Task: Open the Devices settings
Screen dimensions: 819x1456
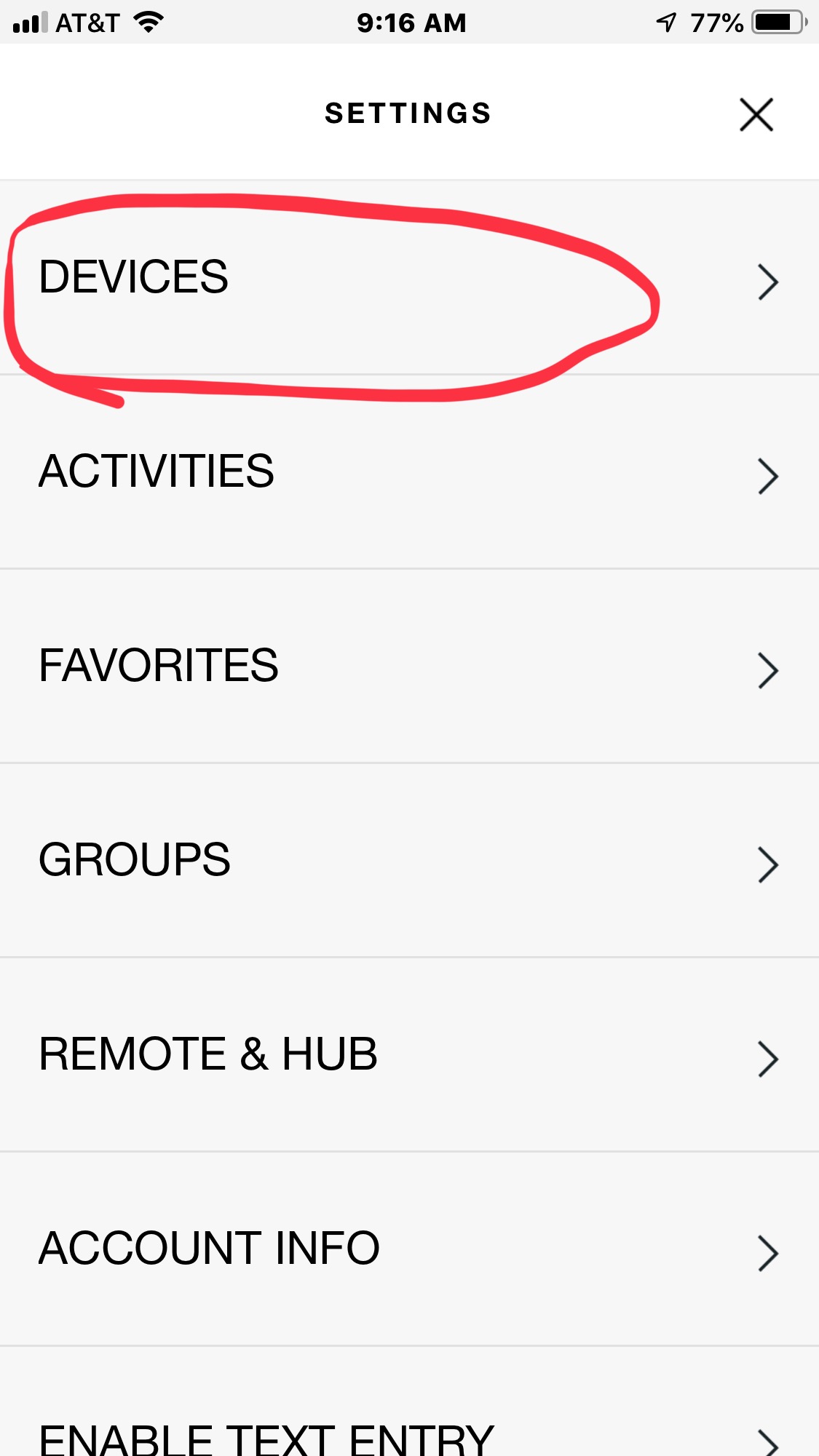Action: point(409,278)
